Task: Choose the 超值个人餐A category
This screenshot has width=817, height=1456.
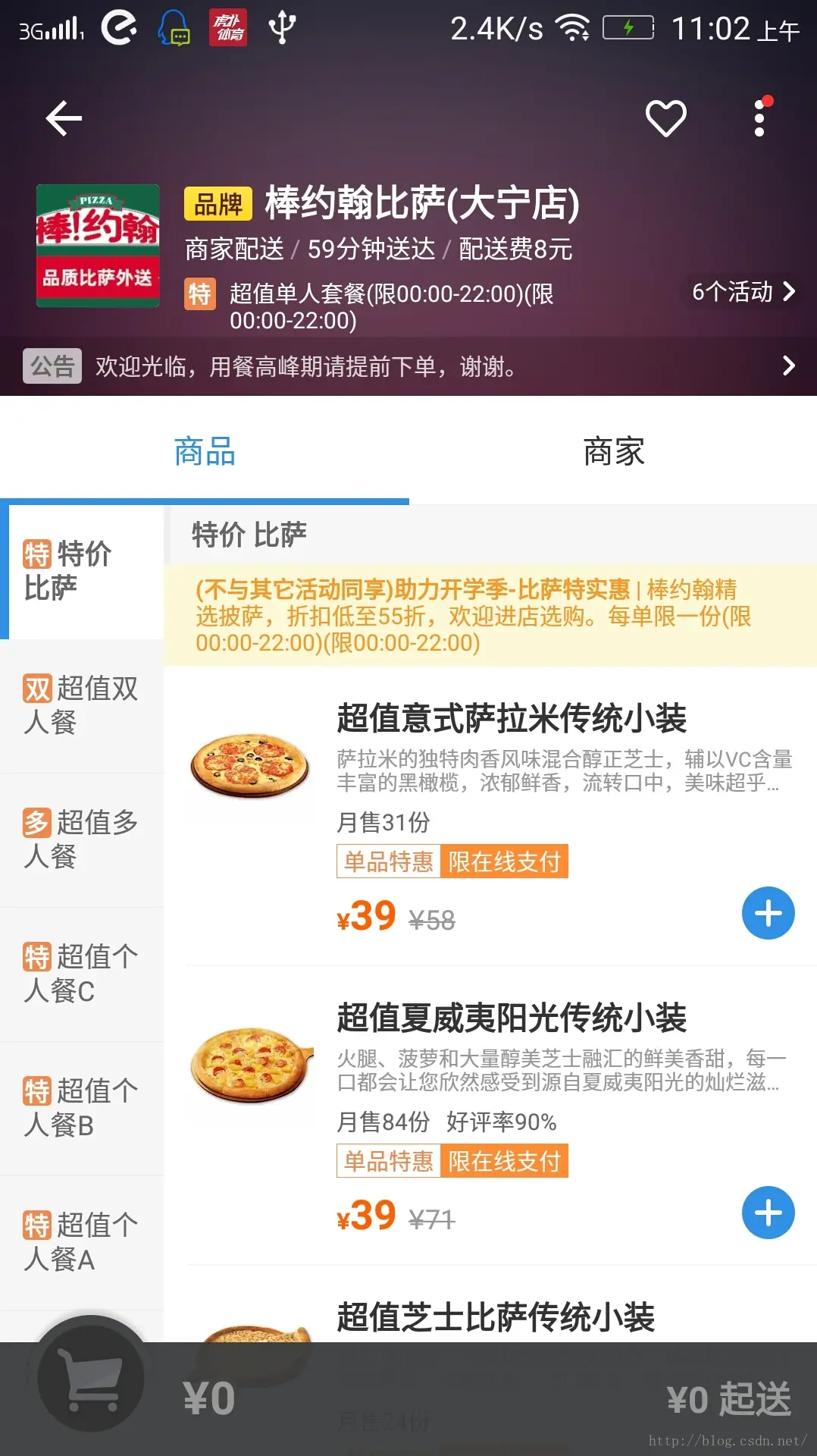Action: point(81,1242)
